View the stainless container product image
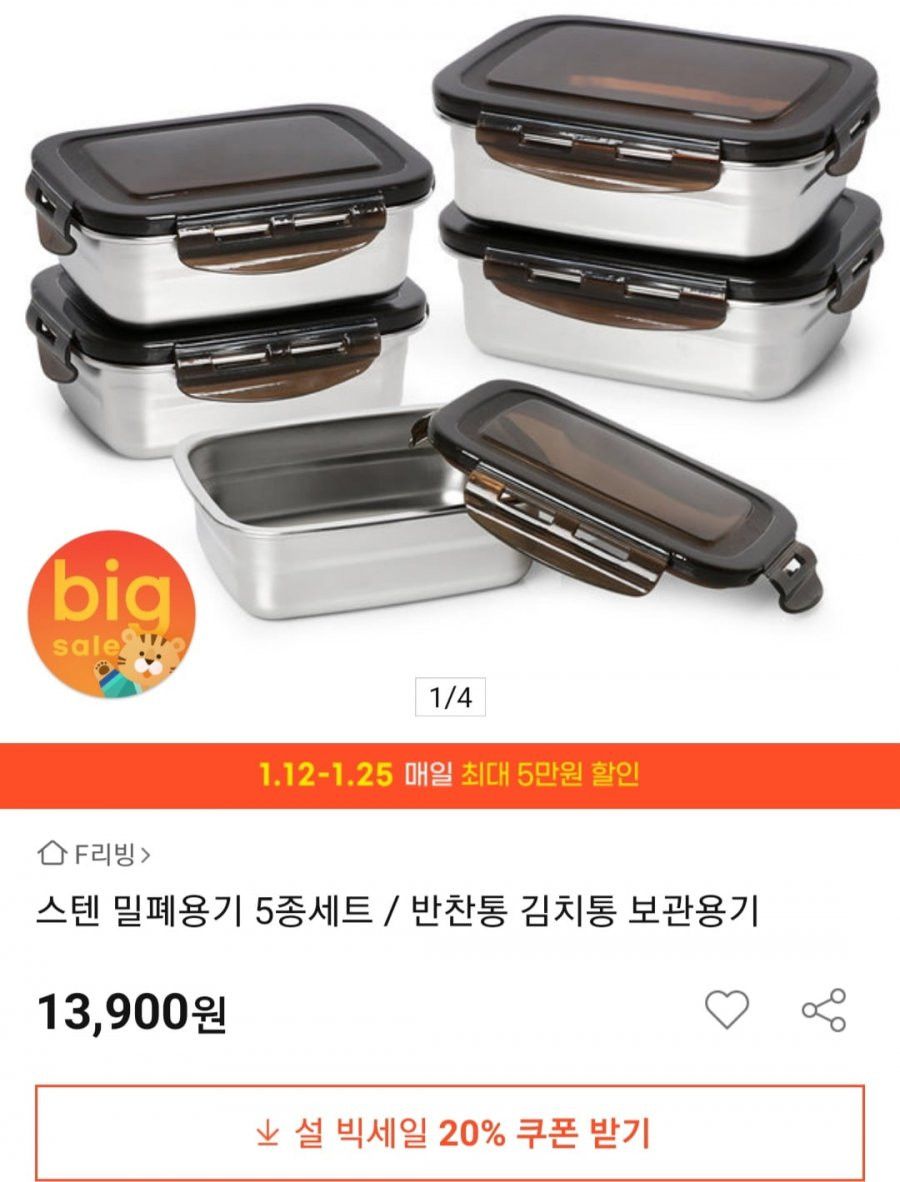The height and width of the screenshot is (1182, 900). [450, 330]
